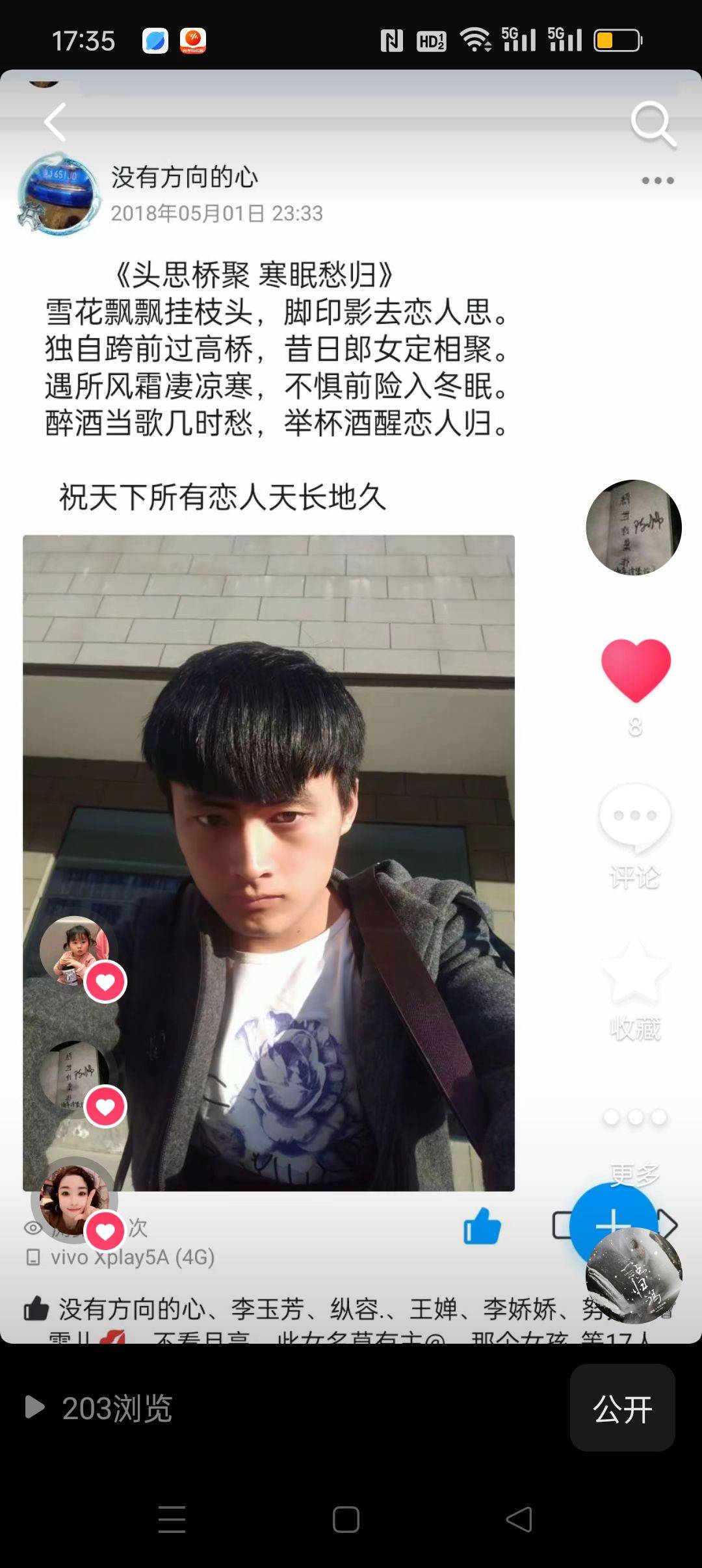The height and width of the screenshot is (1568, 702).
Task: Open search with the magnifier icon
Action: click(x=653, y=124)
